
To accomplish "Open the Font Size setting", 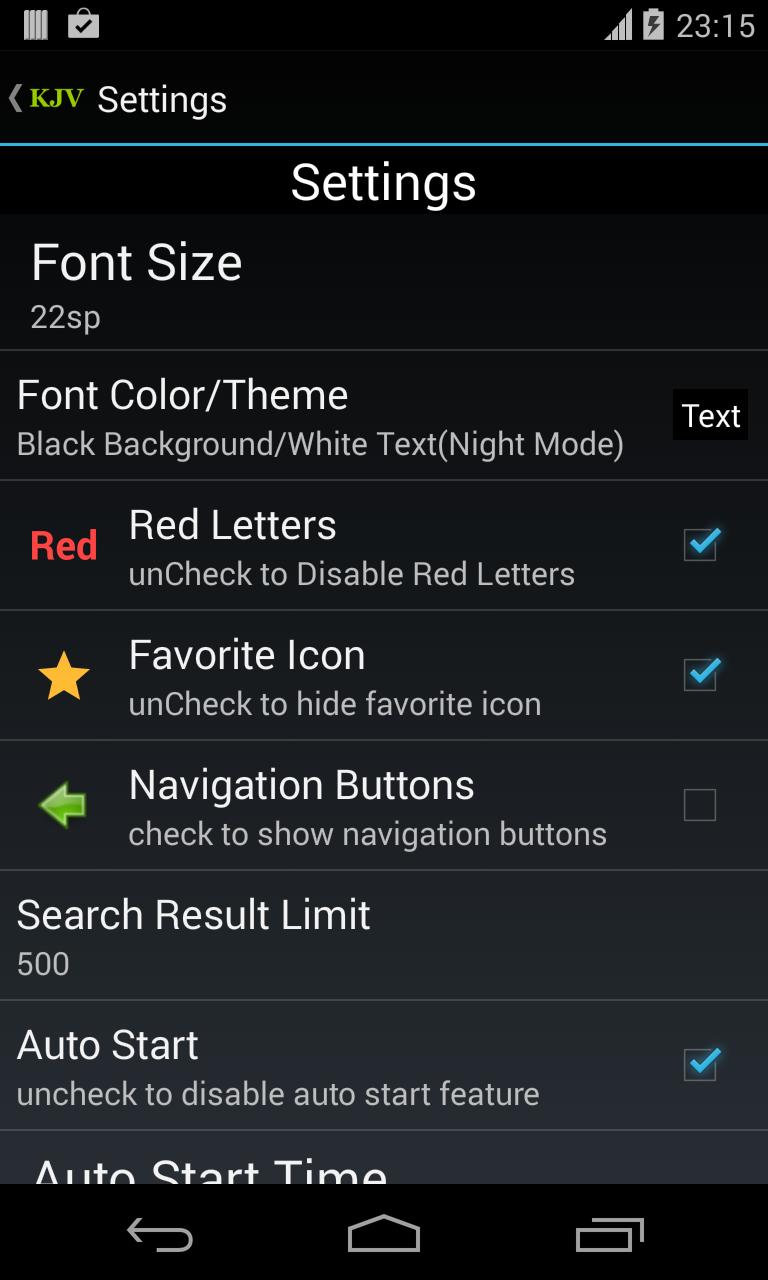I will pos(384,282).
